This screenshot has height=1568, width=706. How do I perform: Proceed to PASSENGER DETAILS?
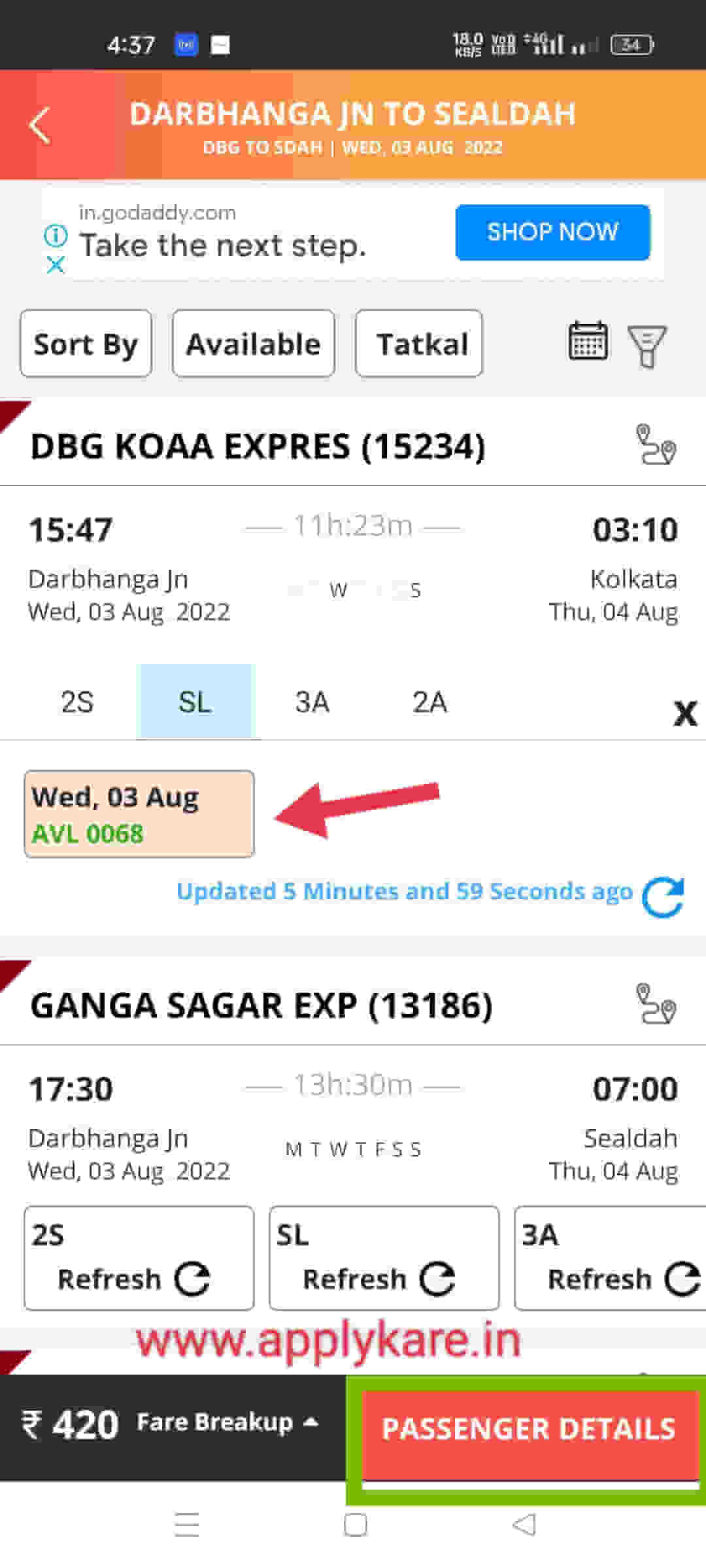(x=529, y=1429)
